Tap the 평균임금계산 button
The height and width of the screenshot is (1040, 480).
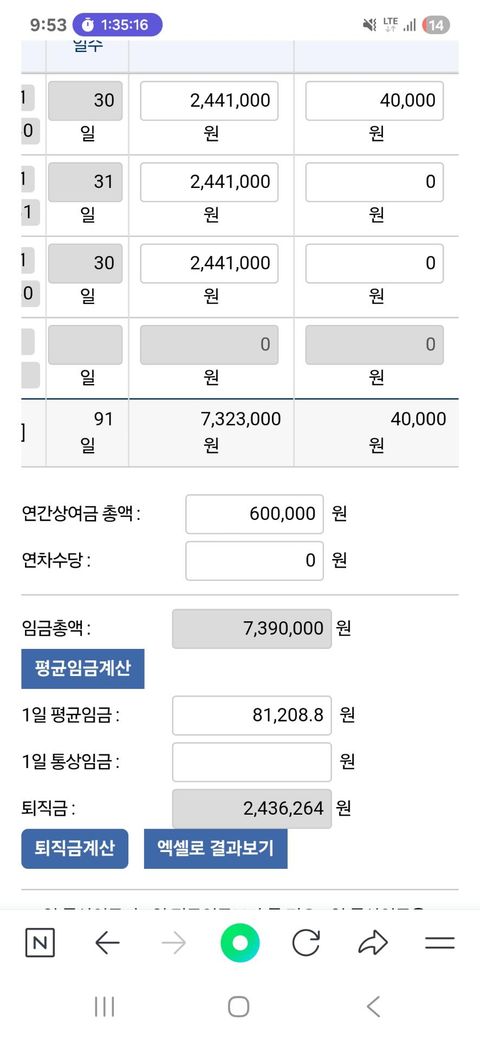(x=83, y=669)
